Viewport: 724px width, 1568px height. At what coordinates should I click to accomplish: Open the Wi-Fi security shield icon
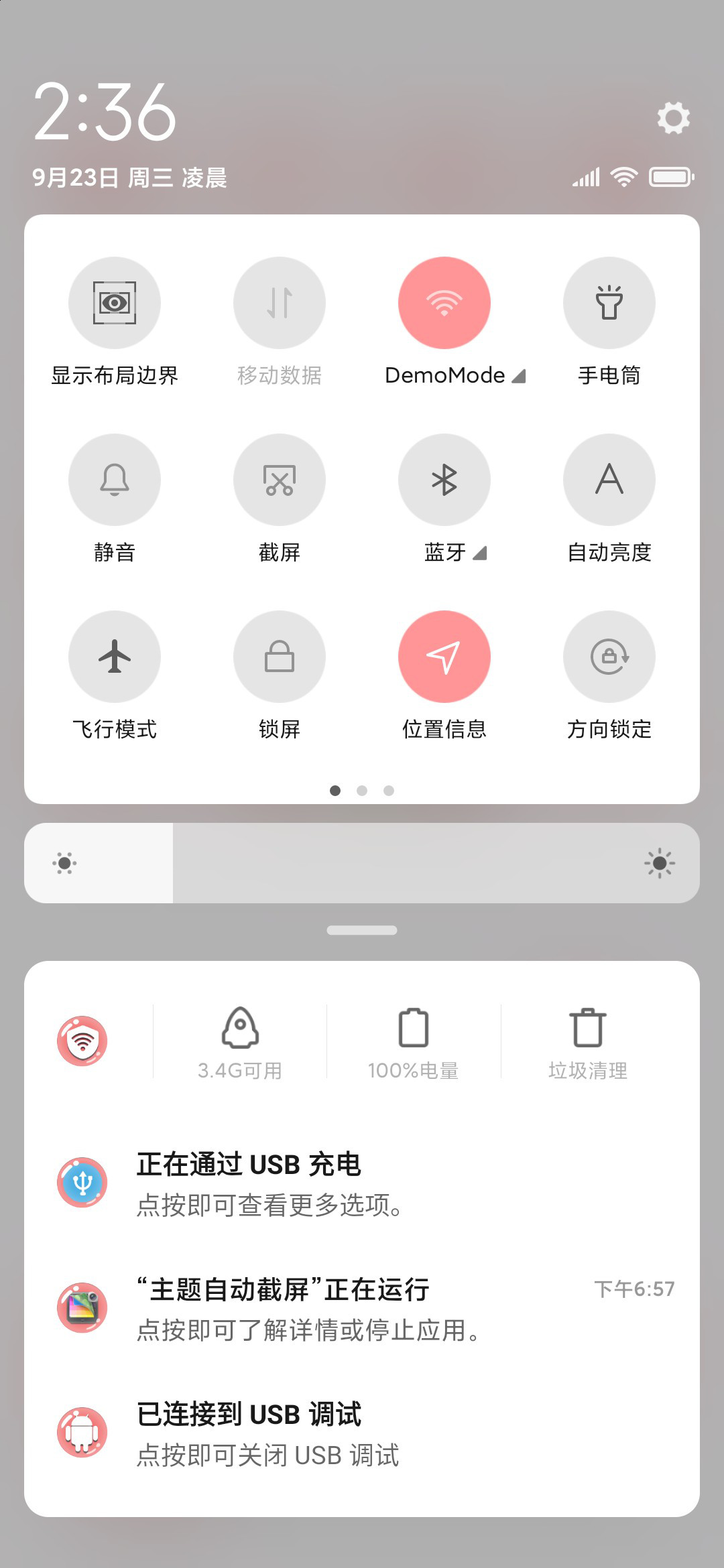click(82, 1041)
